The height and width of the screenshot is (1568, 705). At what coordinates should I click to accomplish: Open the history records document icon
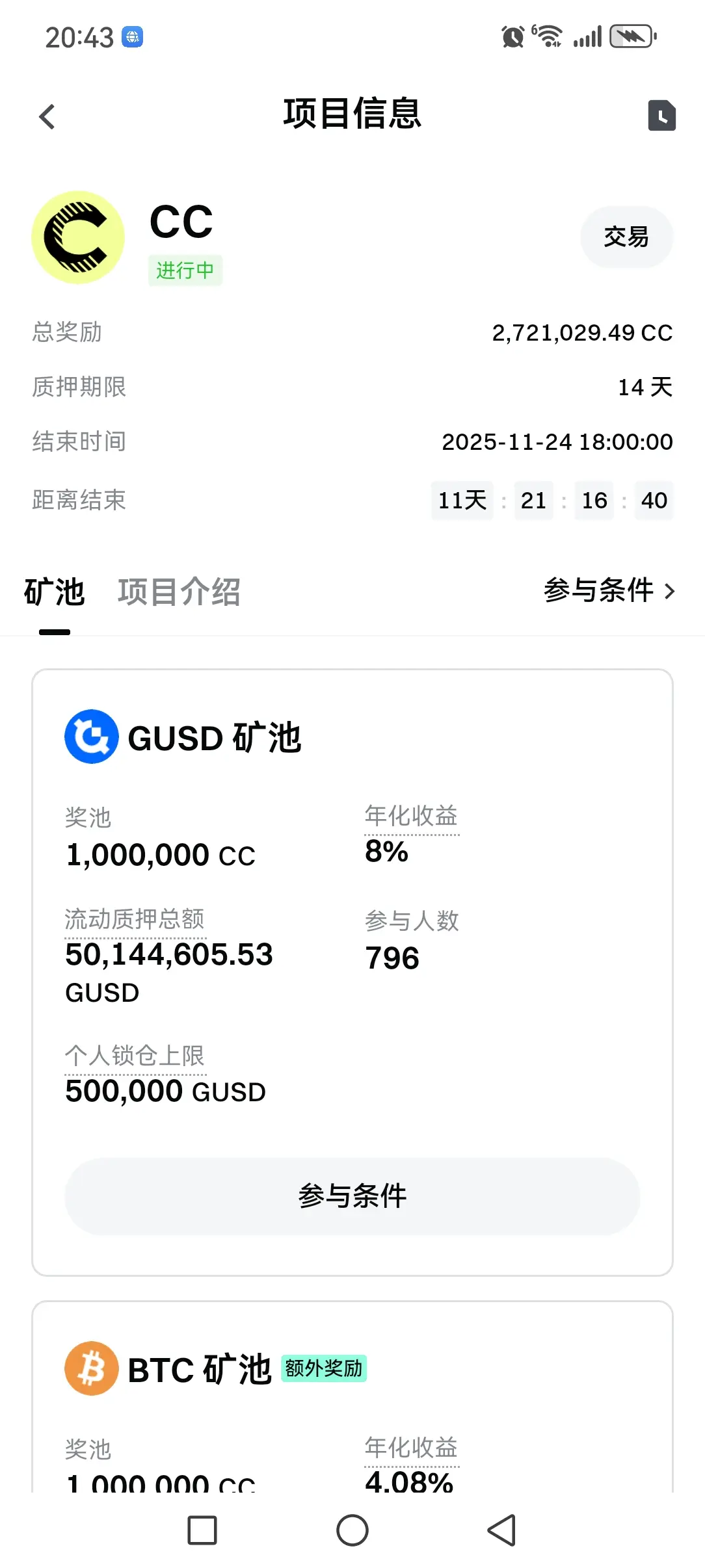(661, 116)
